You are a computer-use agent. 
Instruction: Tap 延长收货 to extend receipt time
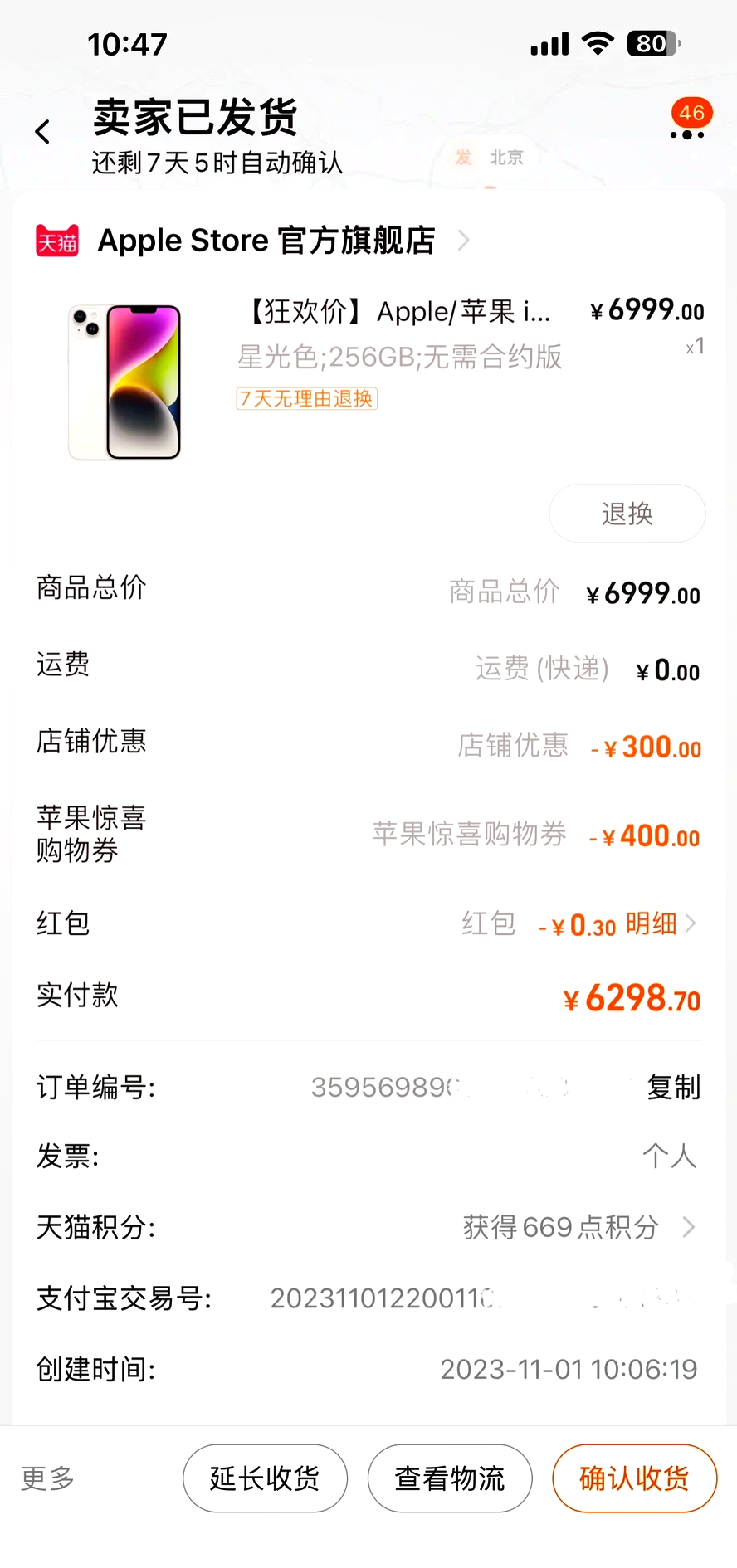pyautogui.click(x=265, y=1478)
